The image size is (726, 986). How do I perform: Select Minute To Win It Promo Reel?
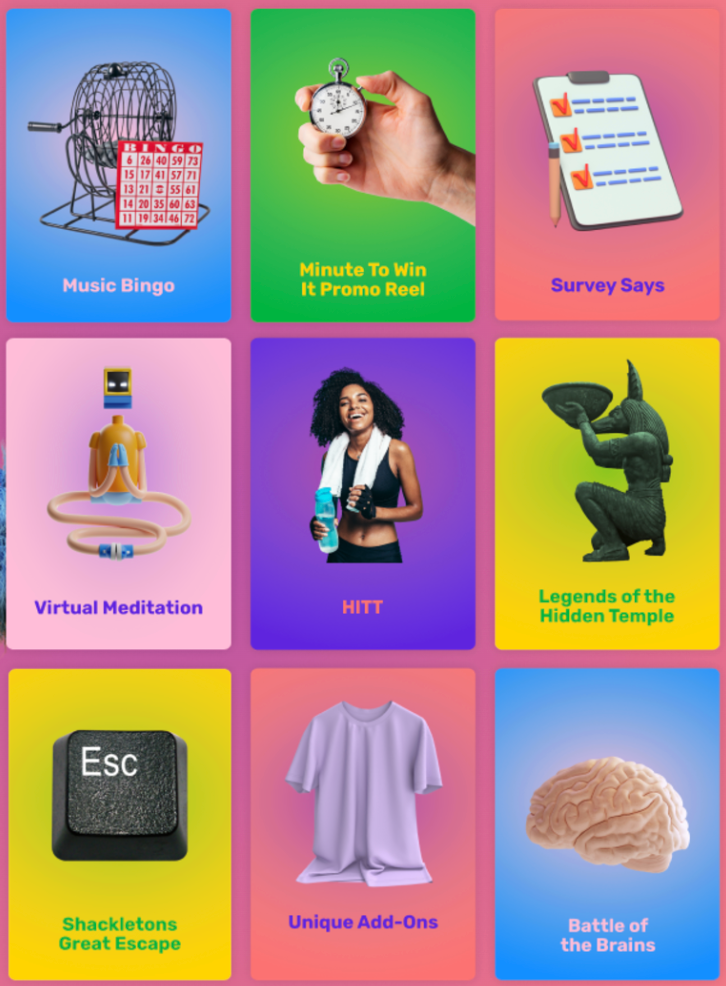(x=362, y=166)
